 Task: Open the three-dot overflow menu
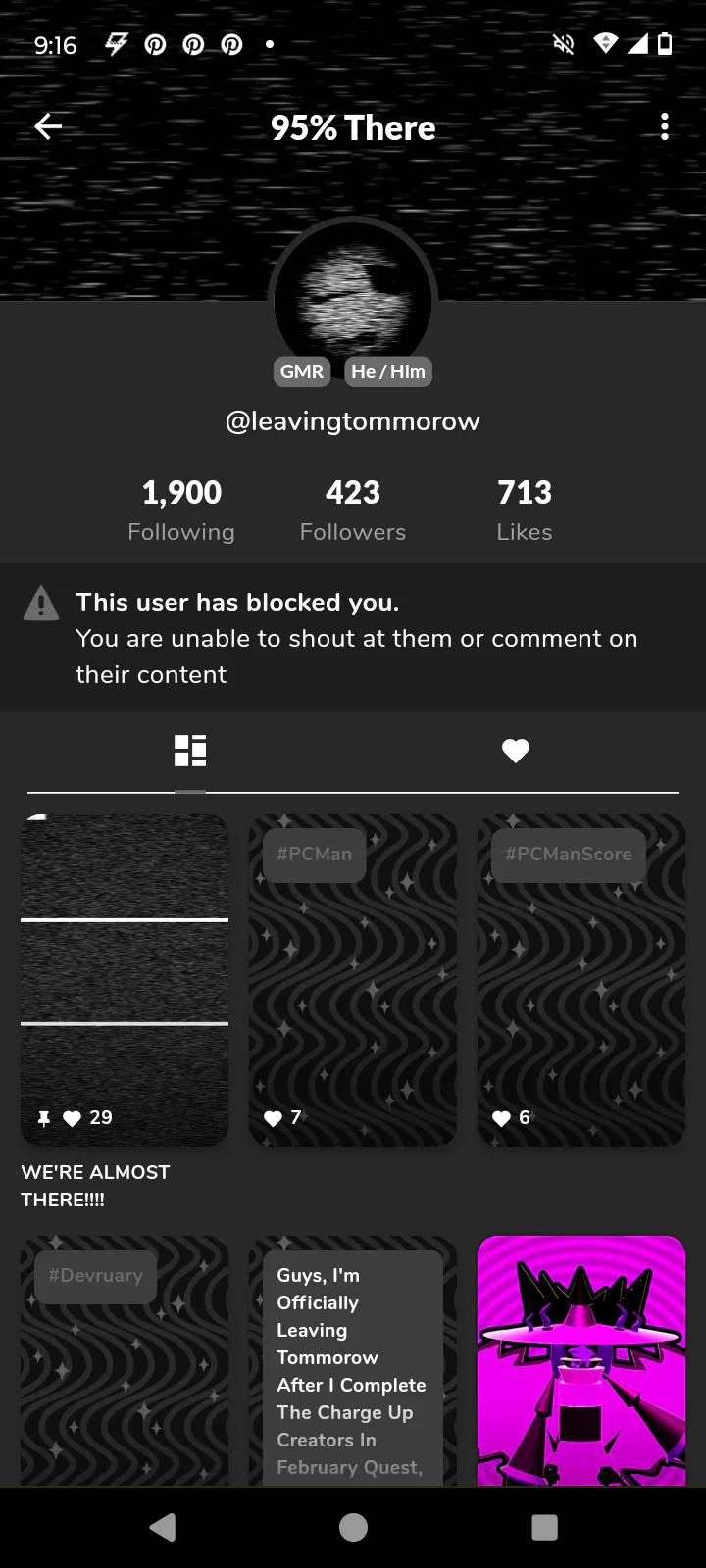665,126
